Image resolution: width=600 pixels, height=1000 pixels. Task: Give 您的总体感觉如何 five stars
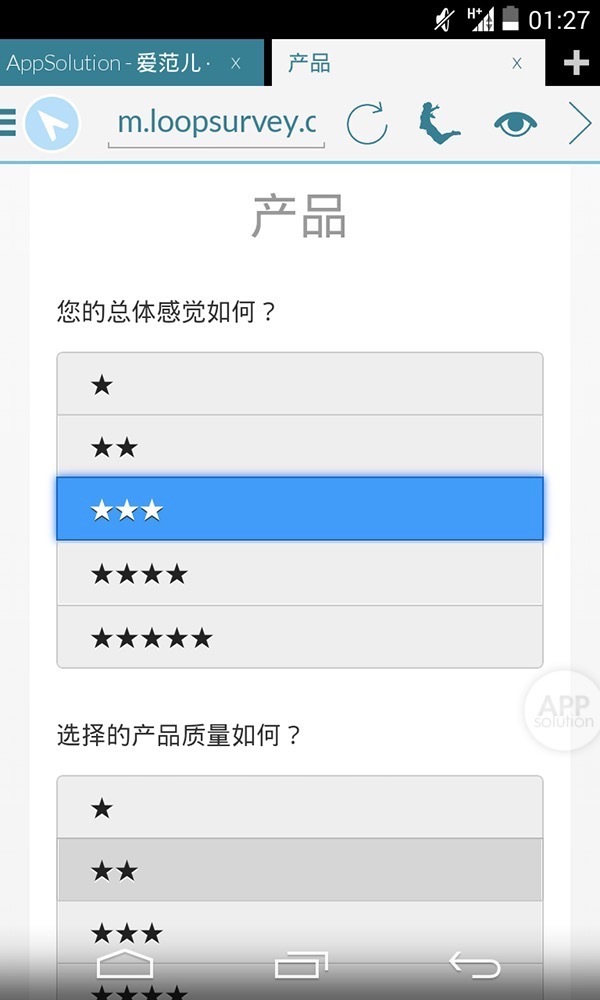(x=300, y=637)
